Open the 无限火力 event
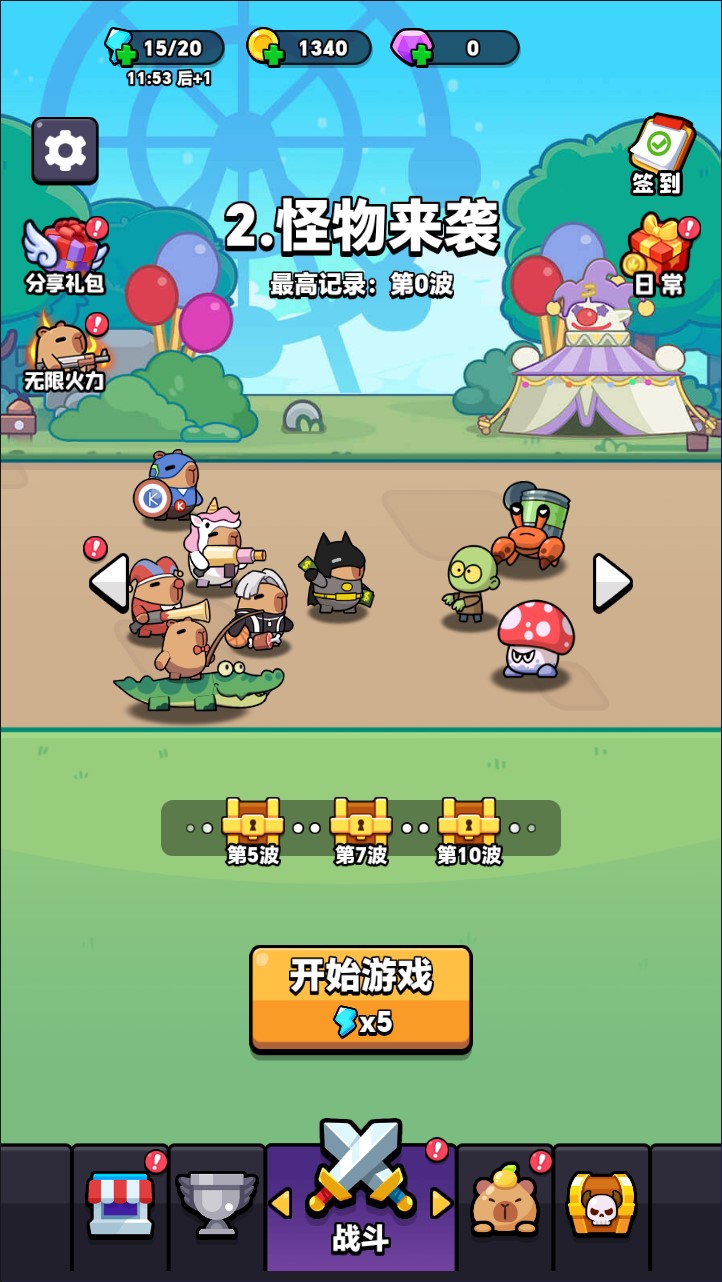722x1282 pixels. pos(65,353)
